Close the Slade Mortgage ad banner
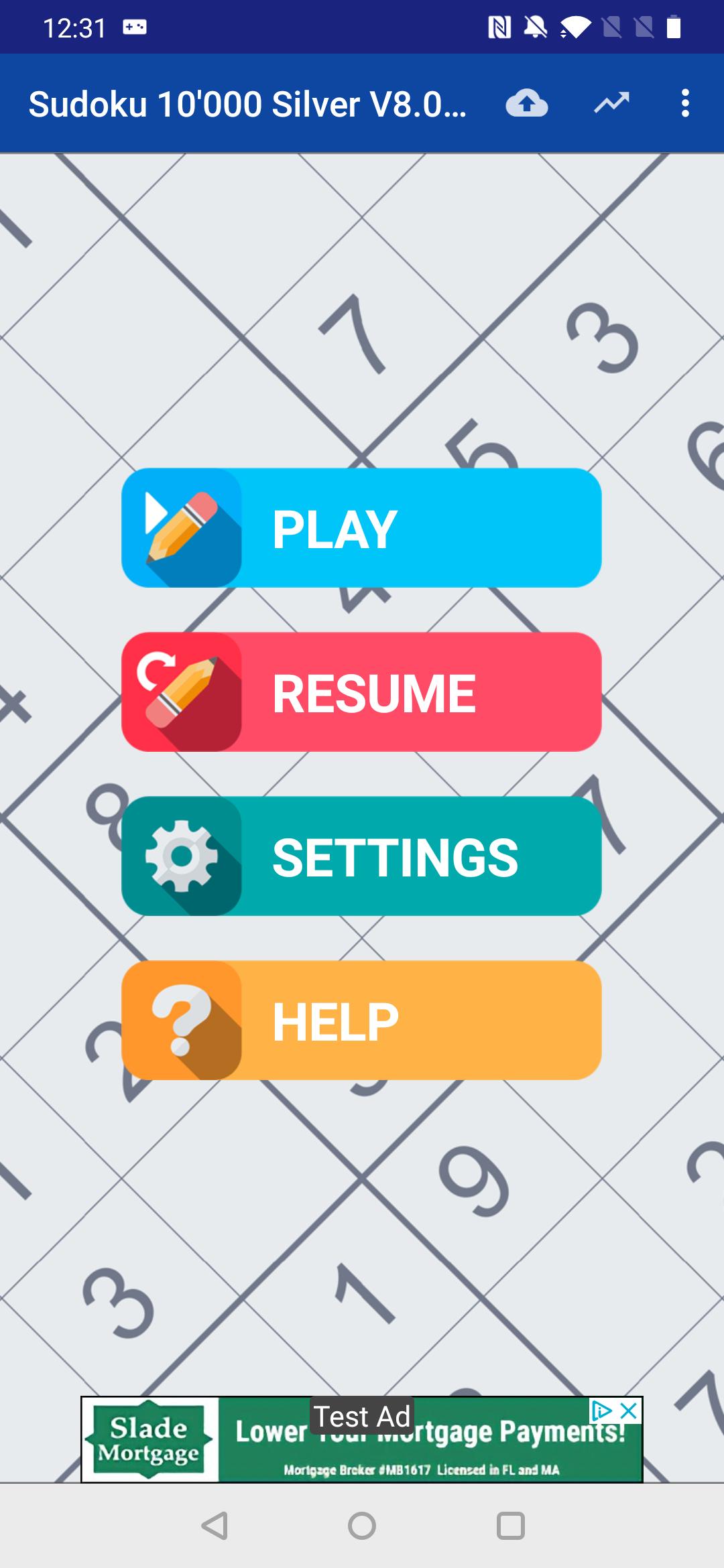The height and width of the screenshot is (1568, 724). pos(629,1411)
